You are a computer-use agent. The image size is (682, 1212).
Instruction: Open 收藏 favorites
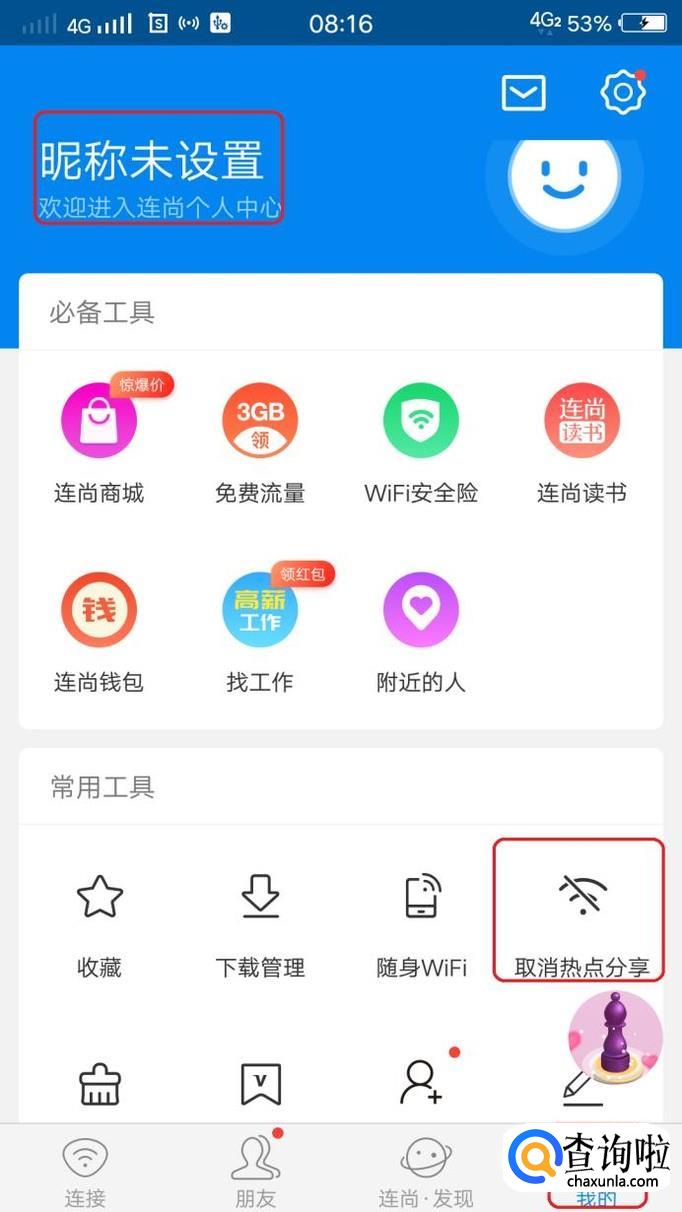click(x=99, y=920)
